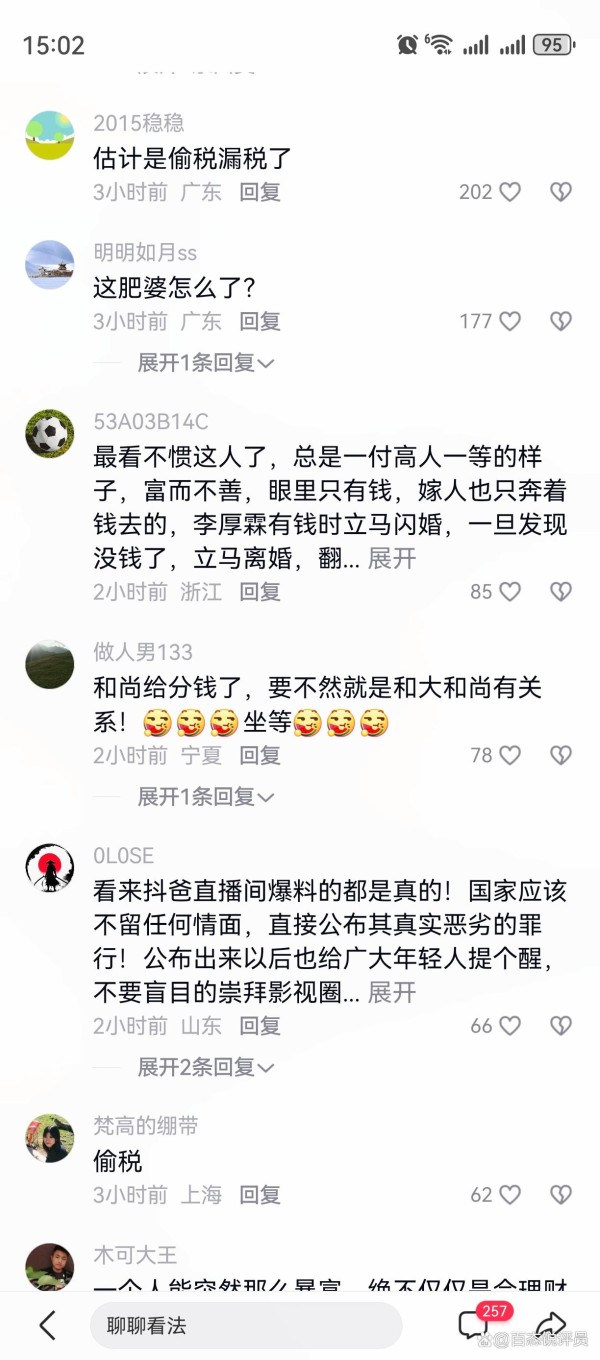The height and width of the screenshot is (1360, 600).
Task: Reply to 2015稳稳's comment
Action: click(260, 192)
